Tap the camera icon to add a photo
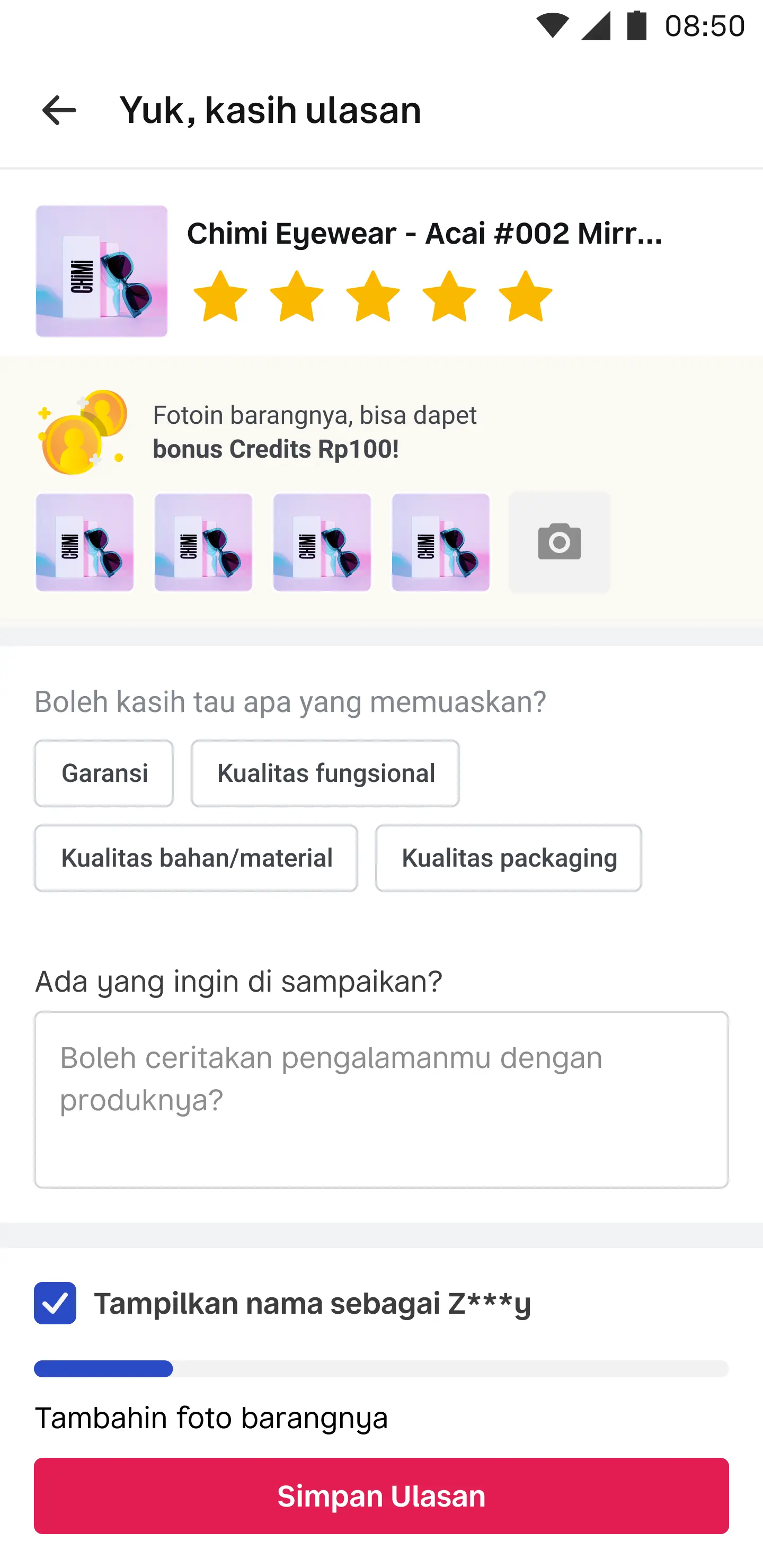Image resolution: width=763 pixels, height=1568 pixels. pos(559,542)
